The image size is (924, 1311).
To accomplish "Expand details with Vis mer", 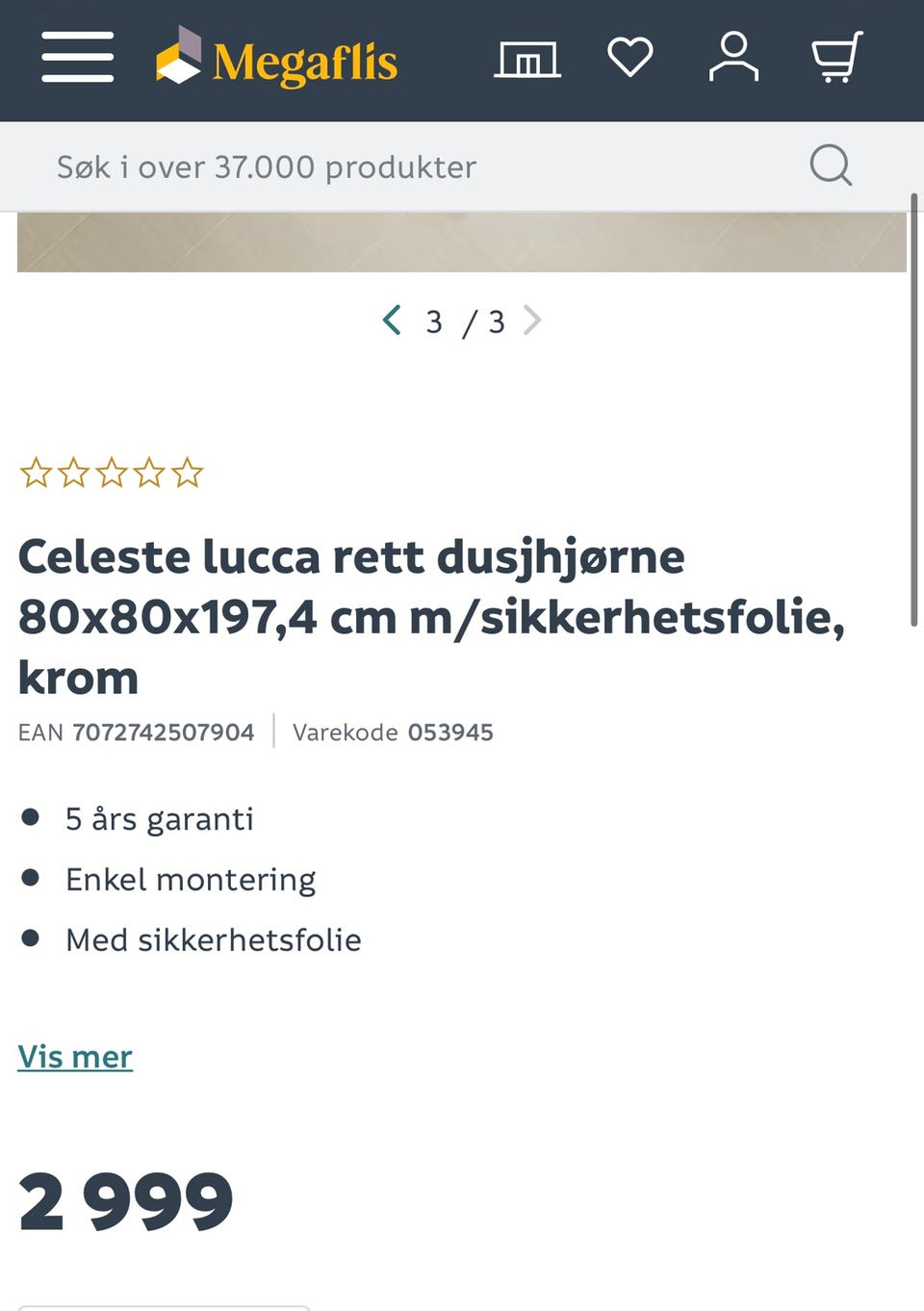I will click(75, 1056).
